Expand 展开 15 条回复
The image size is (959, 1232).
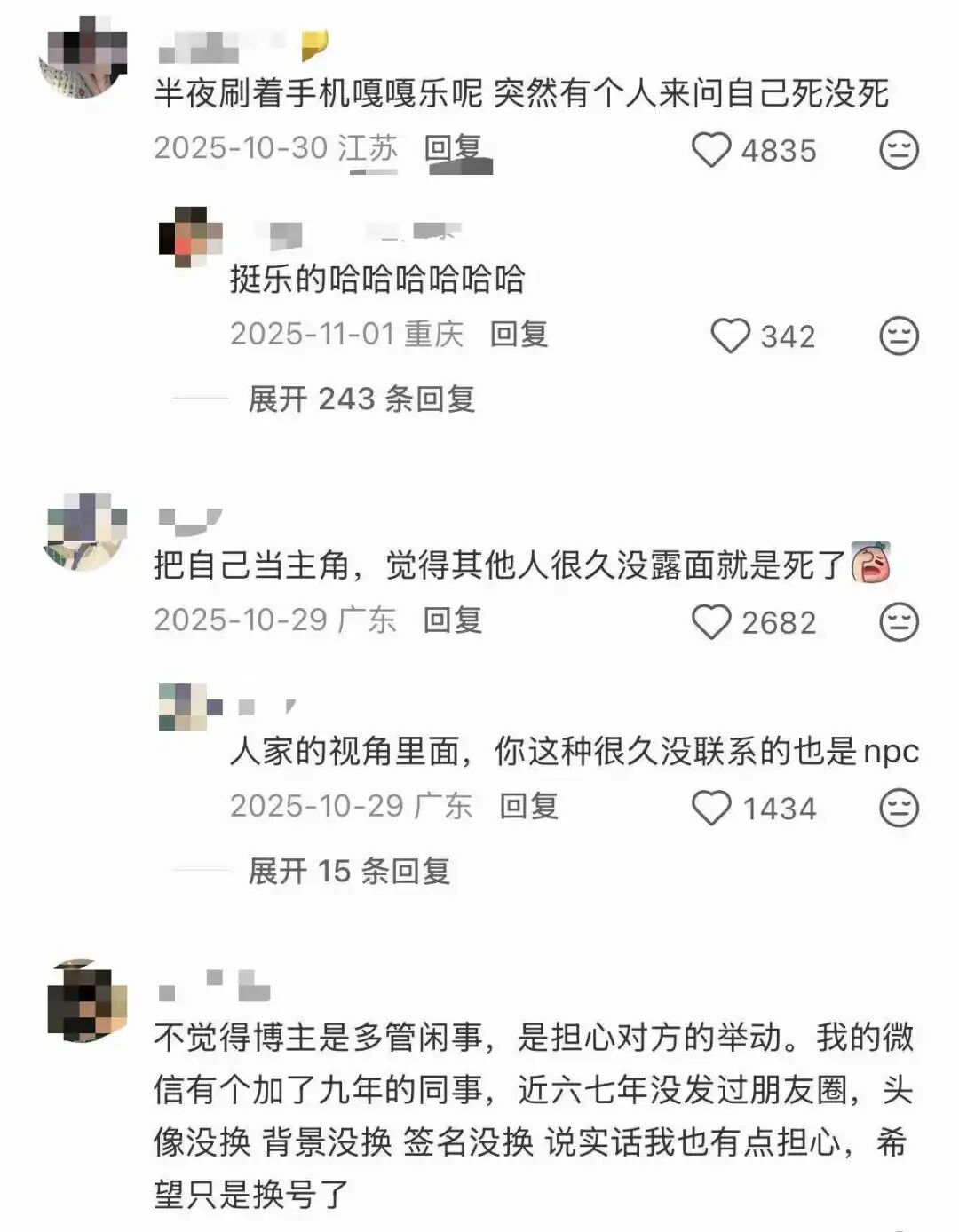pyautogui.click(x=349, y=872)
